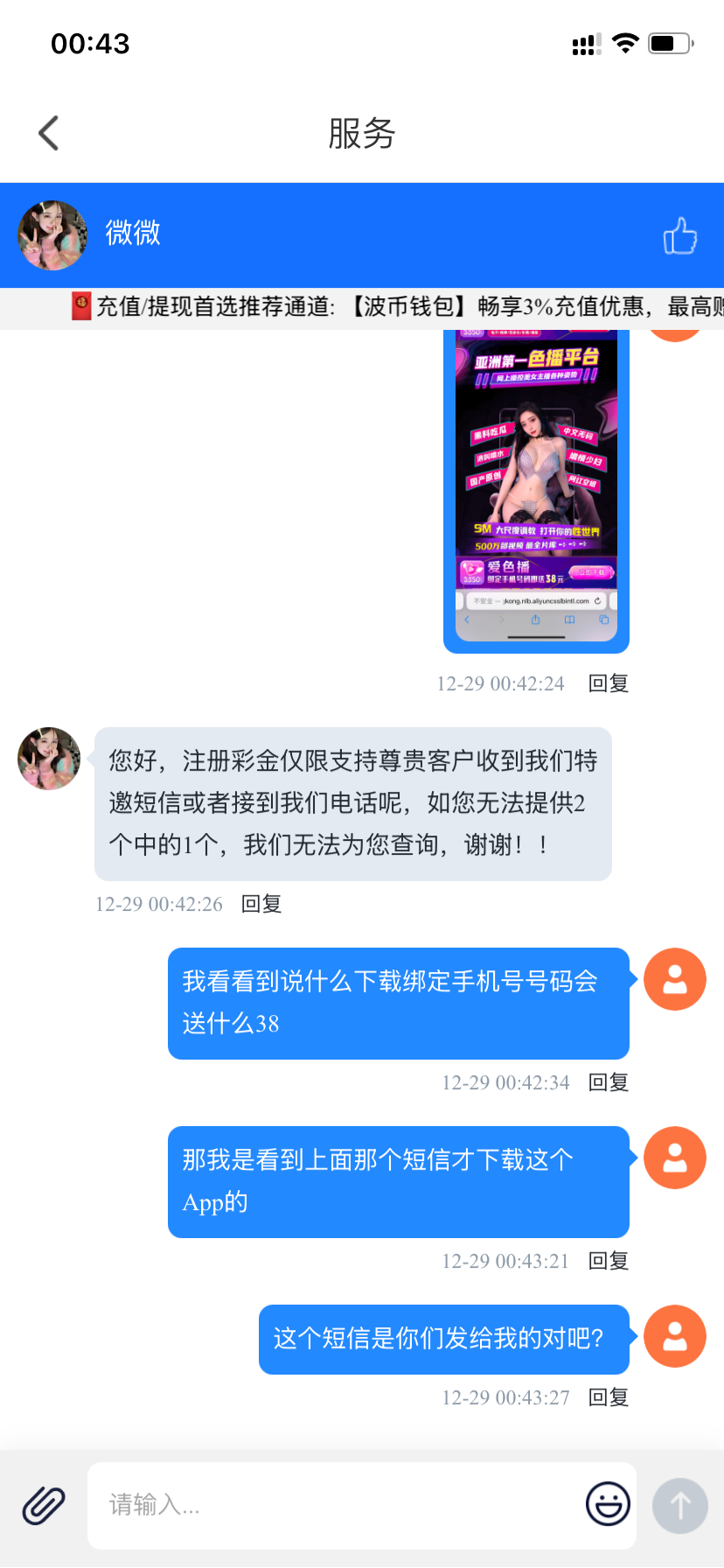
Task: Open the attachment paperclip
Action: (44, 1505)
